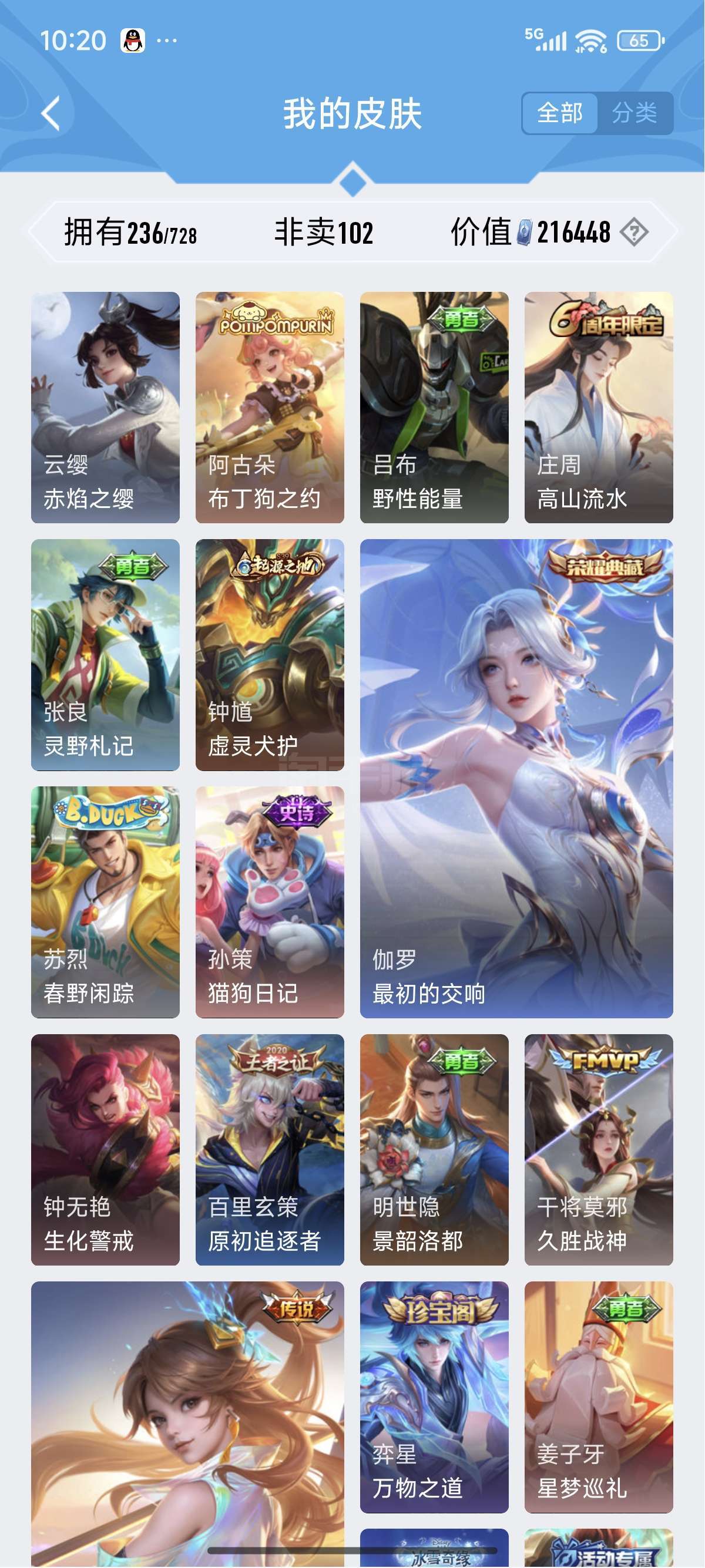View 干将莫邪 久胜战神 skin
The width and height of the screenshot is (705, 1568).
point(599,1150)
